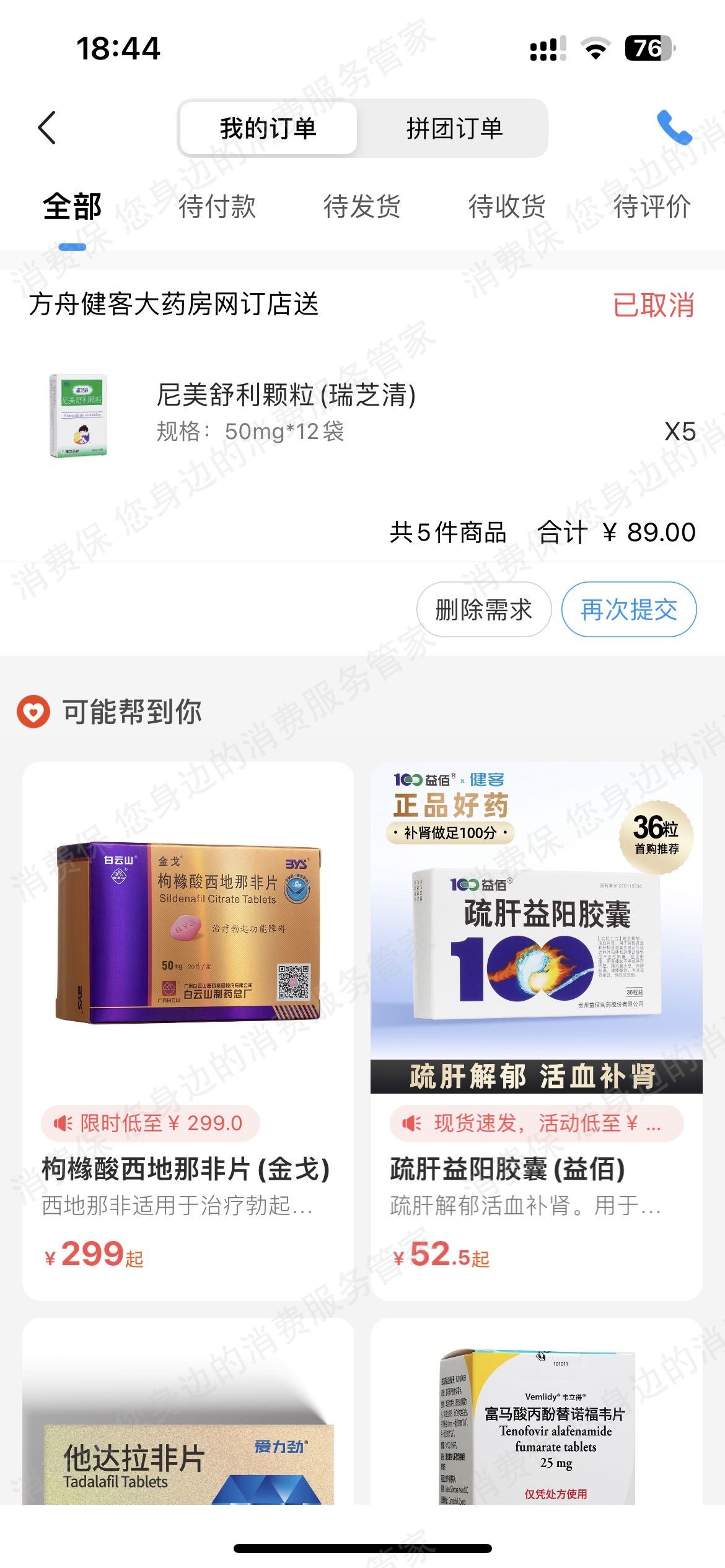
Task: View the 他达拉非片 product card
Action: pos(188,1424)
